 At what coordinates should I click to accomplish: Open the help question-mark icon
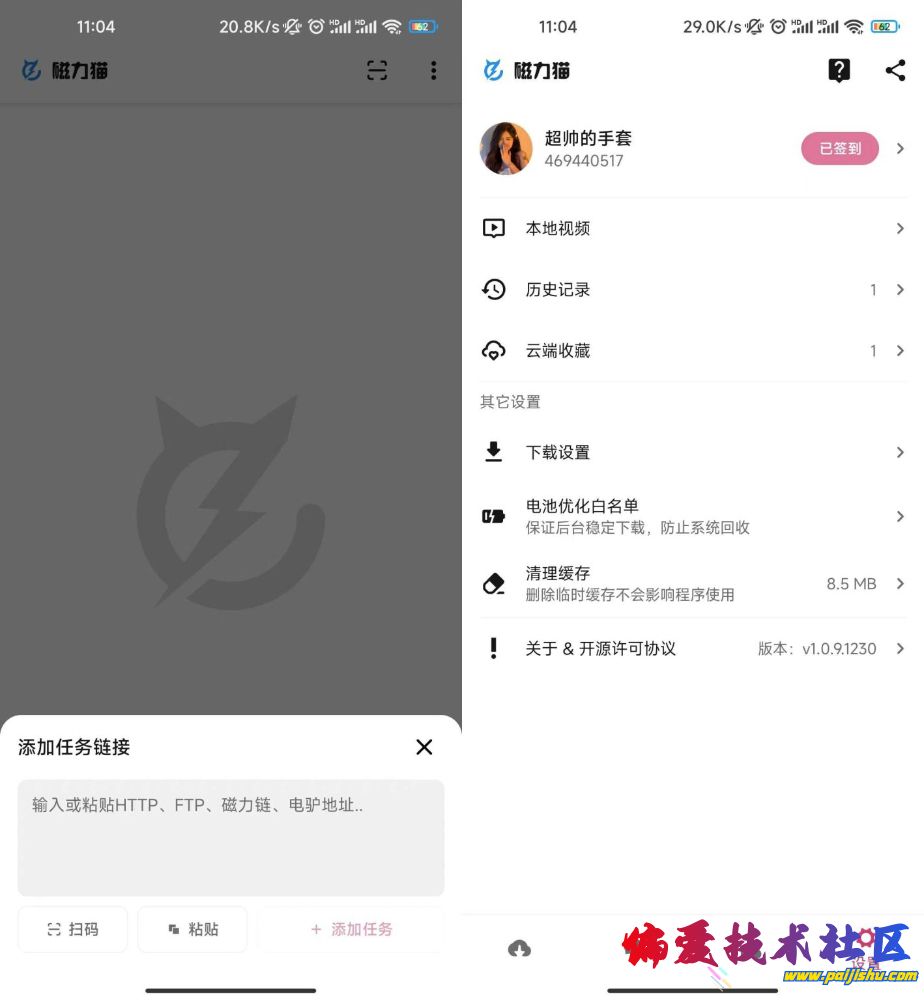click(839, 70)
